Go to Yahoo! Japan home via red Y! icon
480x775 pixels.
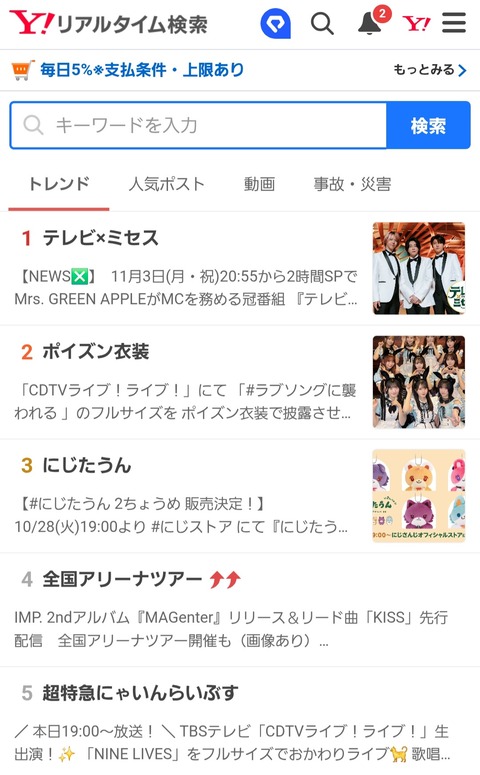tap(416, 23)
